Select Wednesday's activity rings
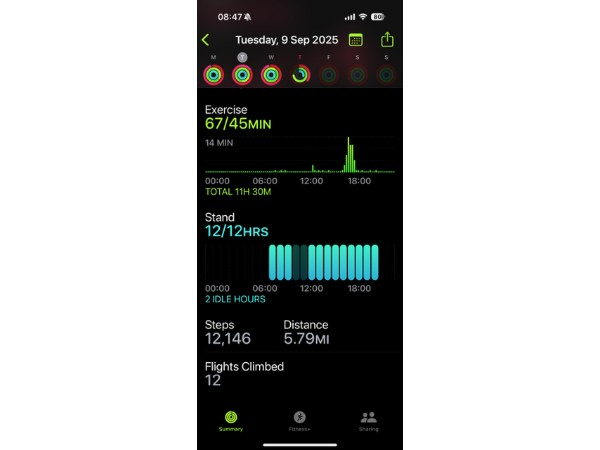 270,74
